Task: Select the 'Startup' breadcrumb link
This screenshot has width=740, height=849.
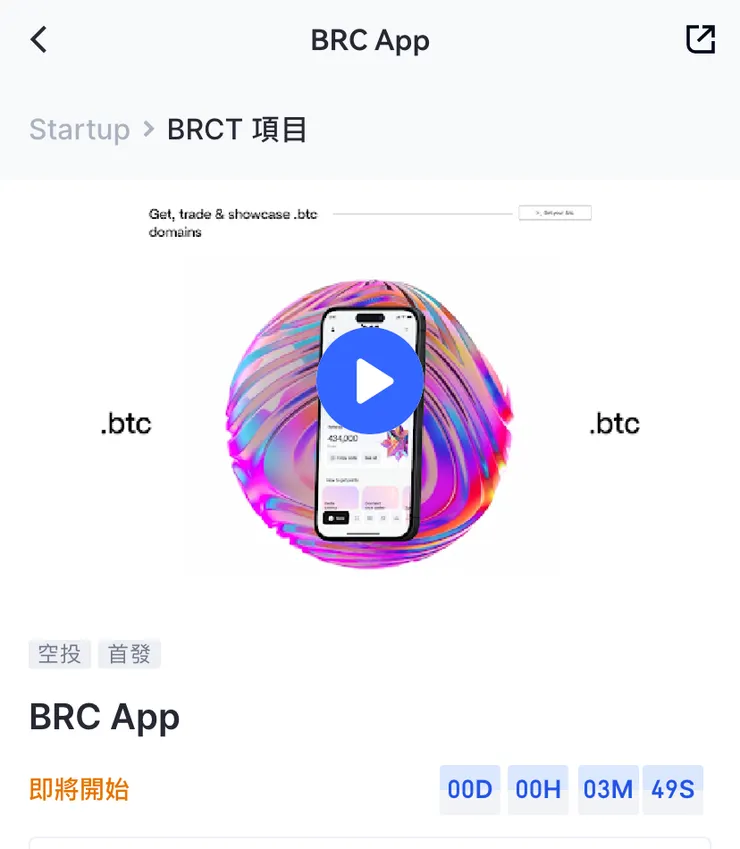Action: point(79,129)
